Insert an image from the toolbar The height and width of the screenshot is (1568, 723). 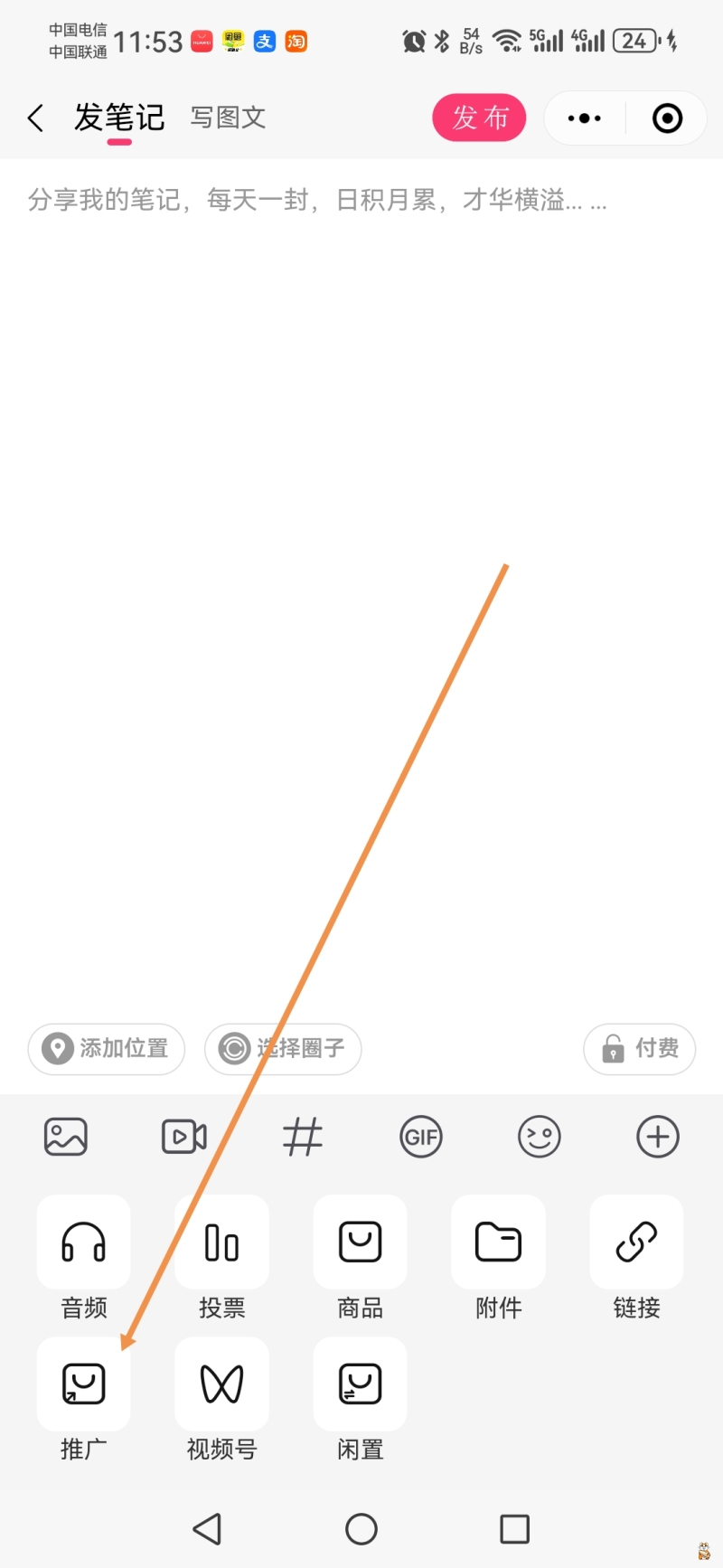[x=66, y=1137]
